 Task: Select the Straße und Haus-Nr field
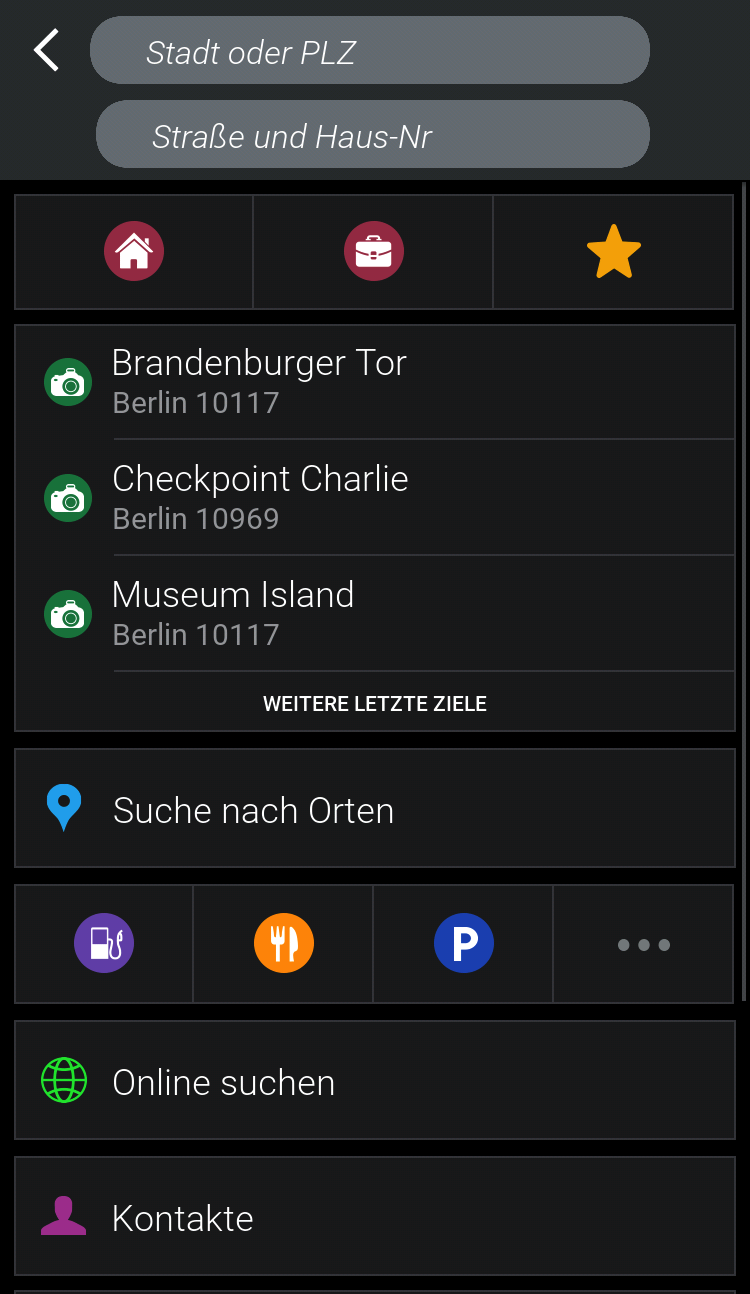(x=372, y=135)
